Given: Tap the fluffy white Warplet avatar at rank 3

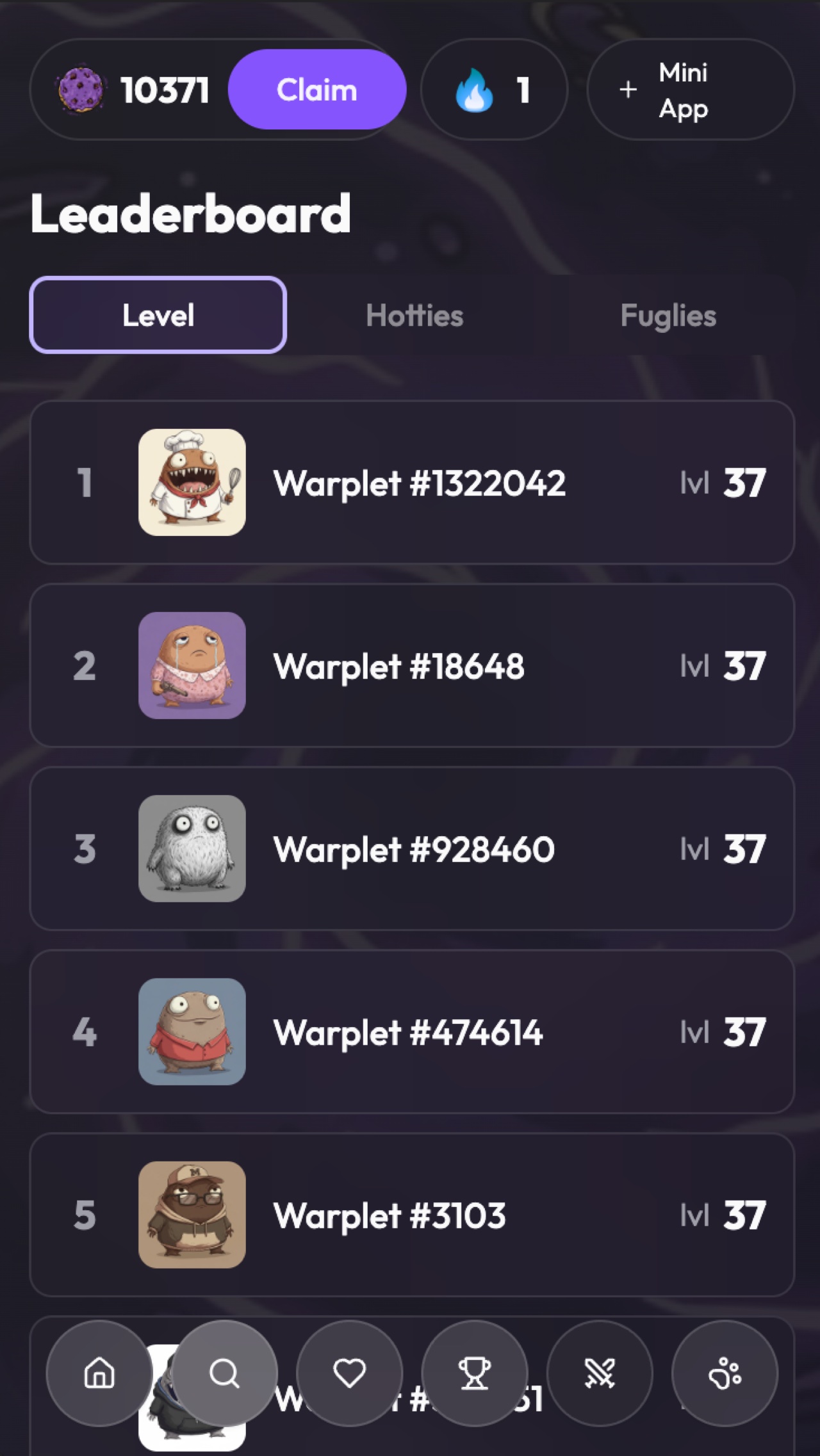Looking at the screenshot, I should coord(192,848).
